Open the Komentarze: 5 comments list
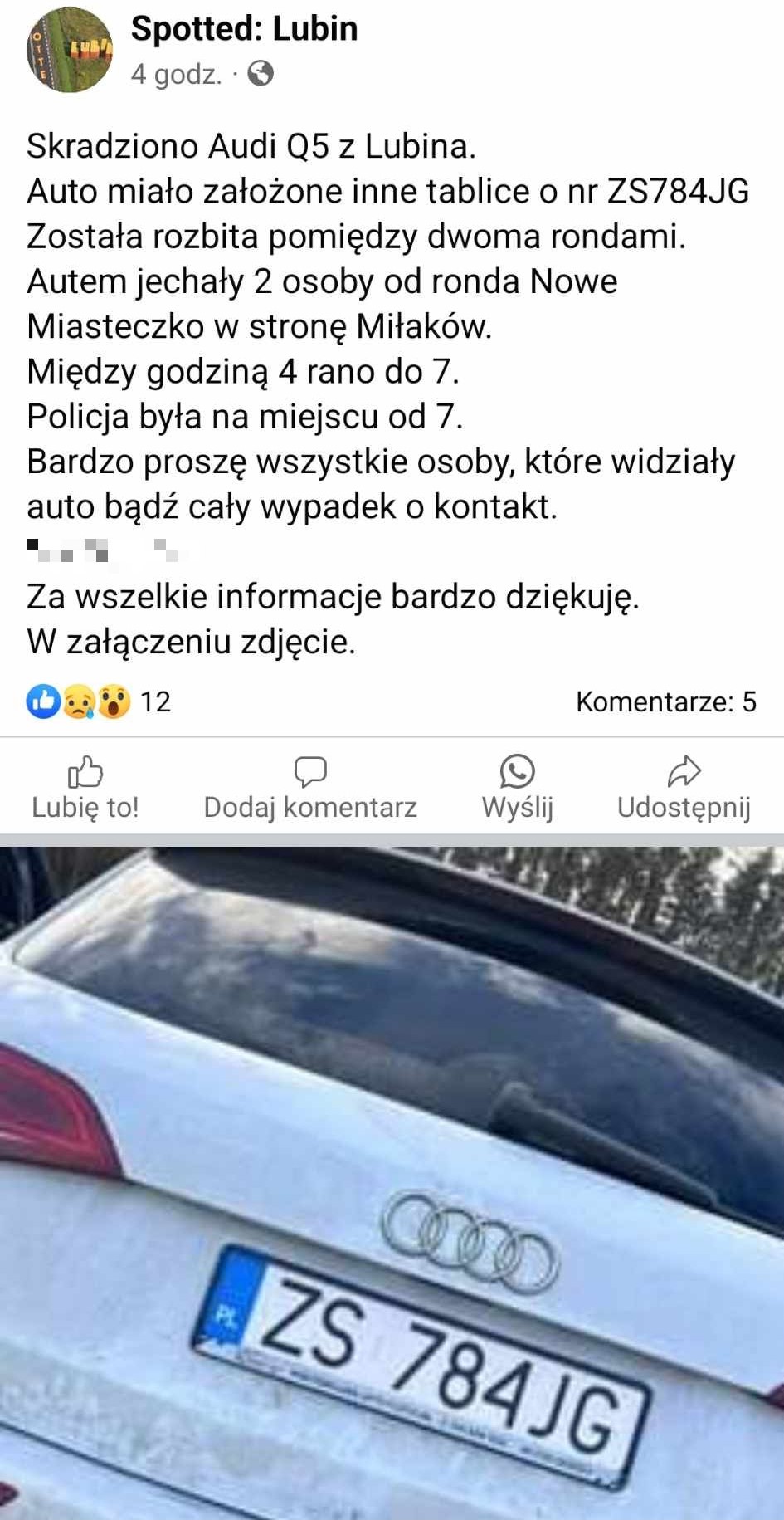Screen dimensions: 784x1520 point(666,702)
